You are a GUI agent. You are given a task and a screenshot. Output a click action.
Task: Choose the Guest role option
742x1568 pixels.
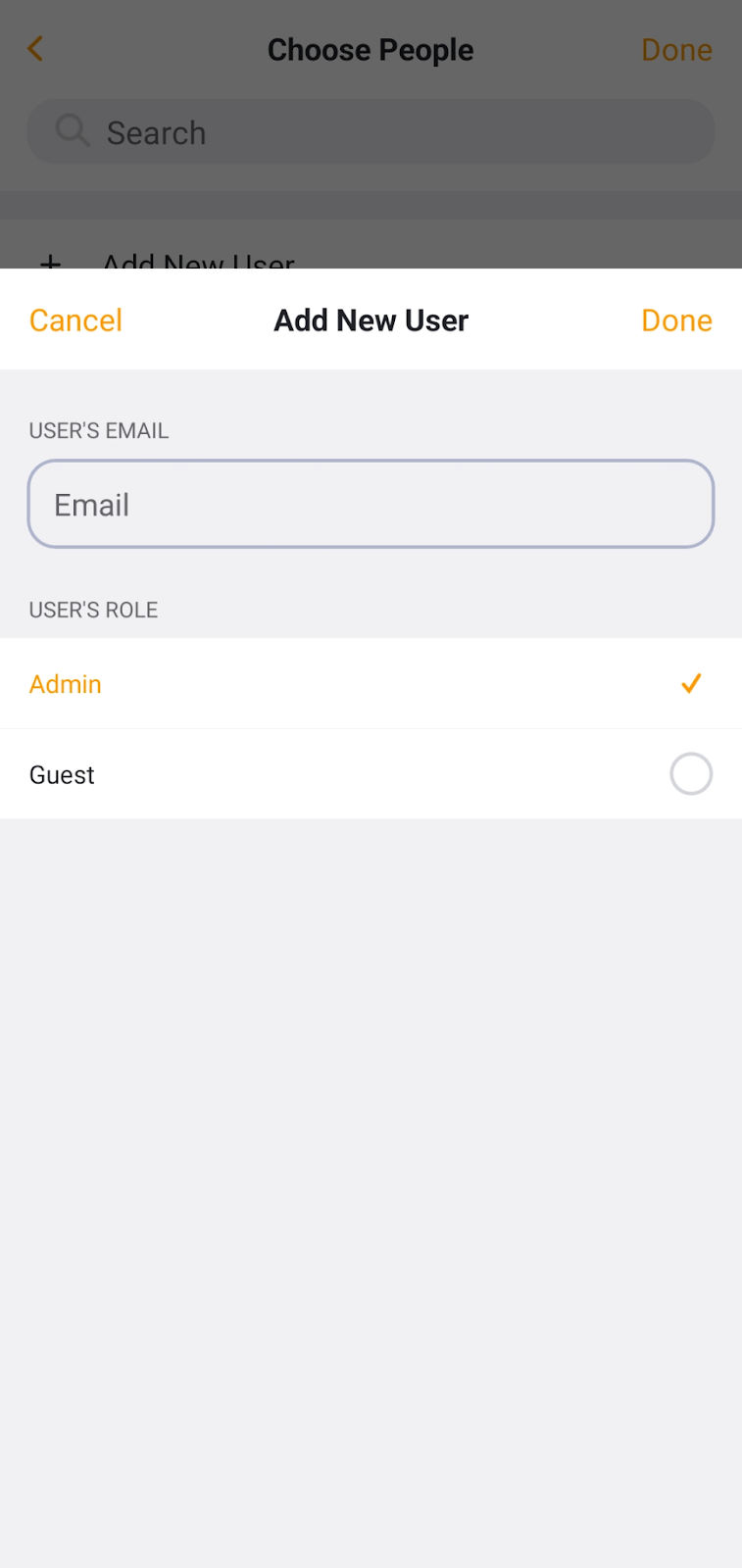click(x=371, y=774)
